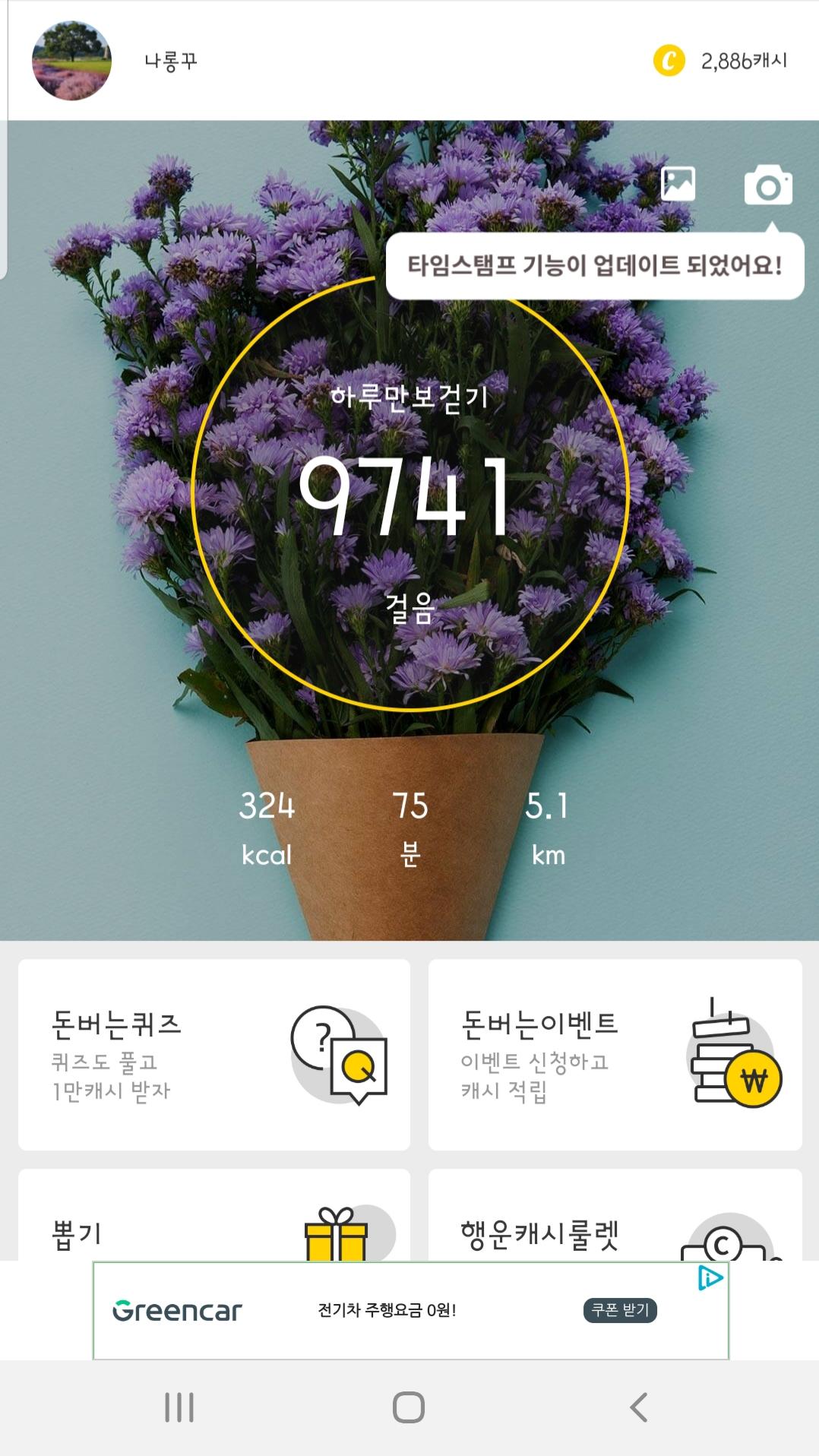Open the camera timestamp icon
The width and height of the screenshot is (819, 1456).
768,185
